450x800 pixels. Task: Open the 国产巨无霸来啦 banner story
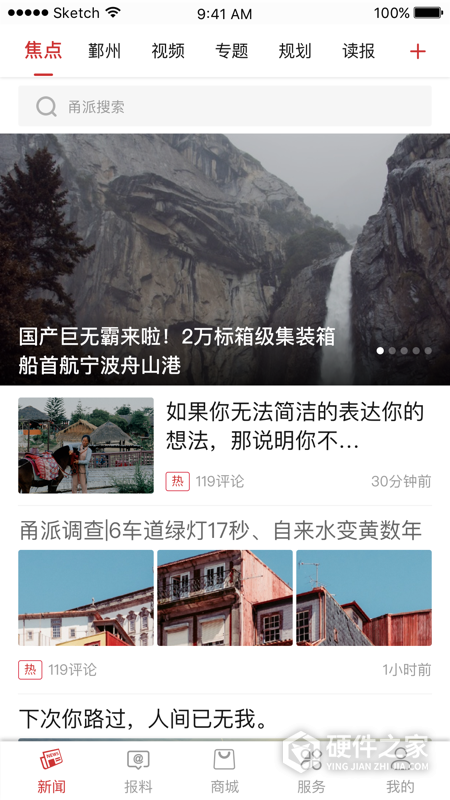[225, 259]
